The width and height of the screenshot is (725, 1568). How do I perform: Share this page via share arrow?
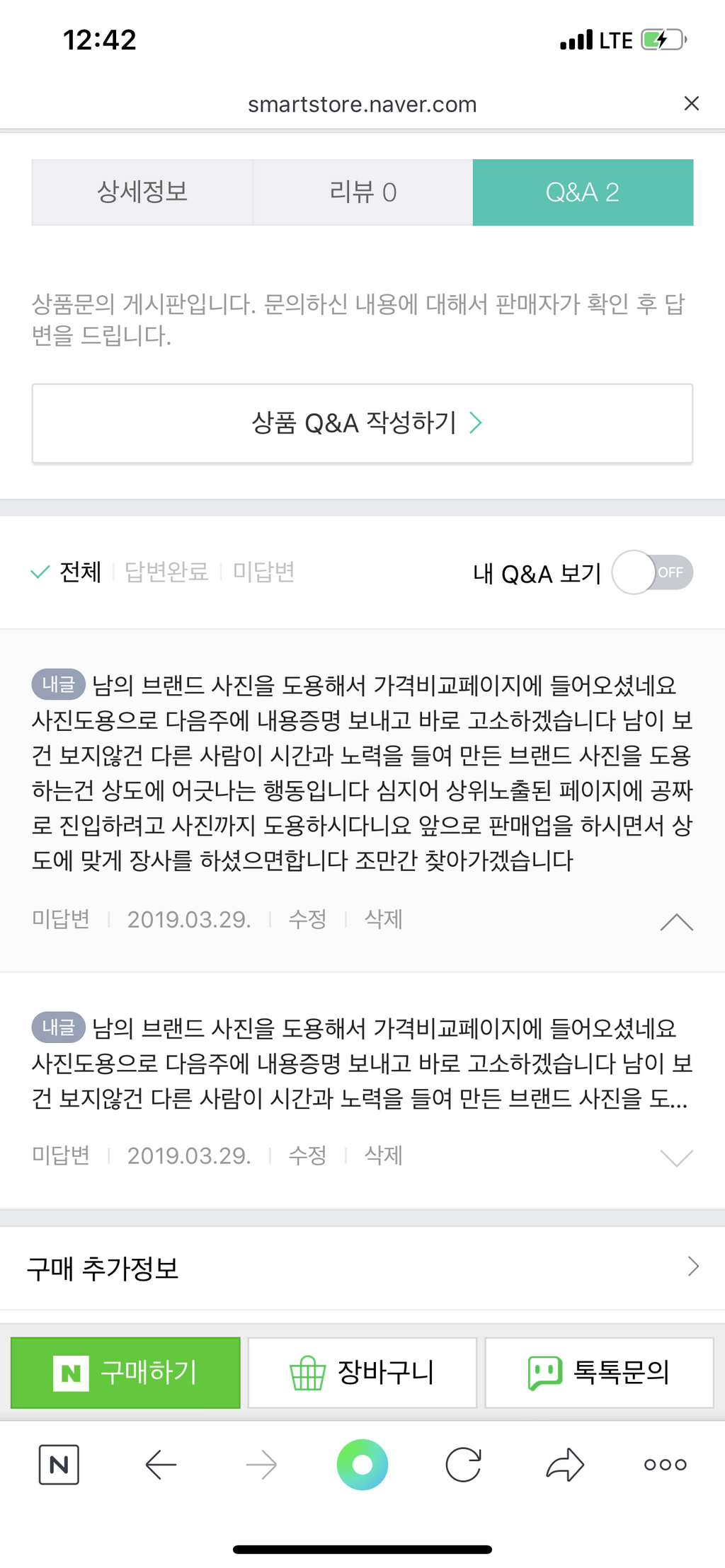[565, 1465]
